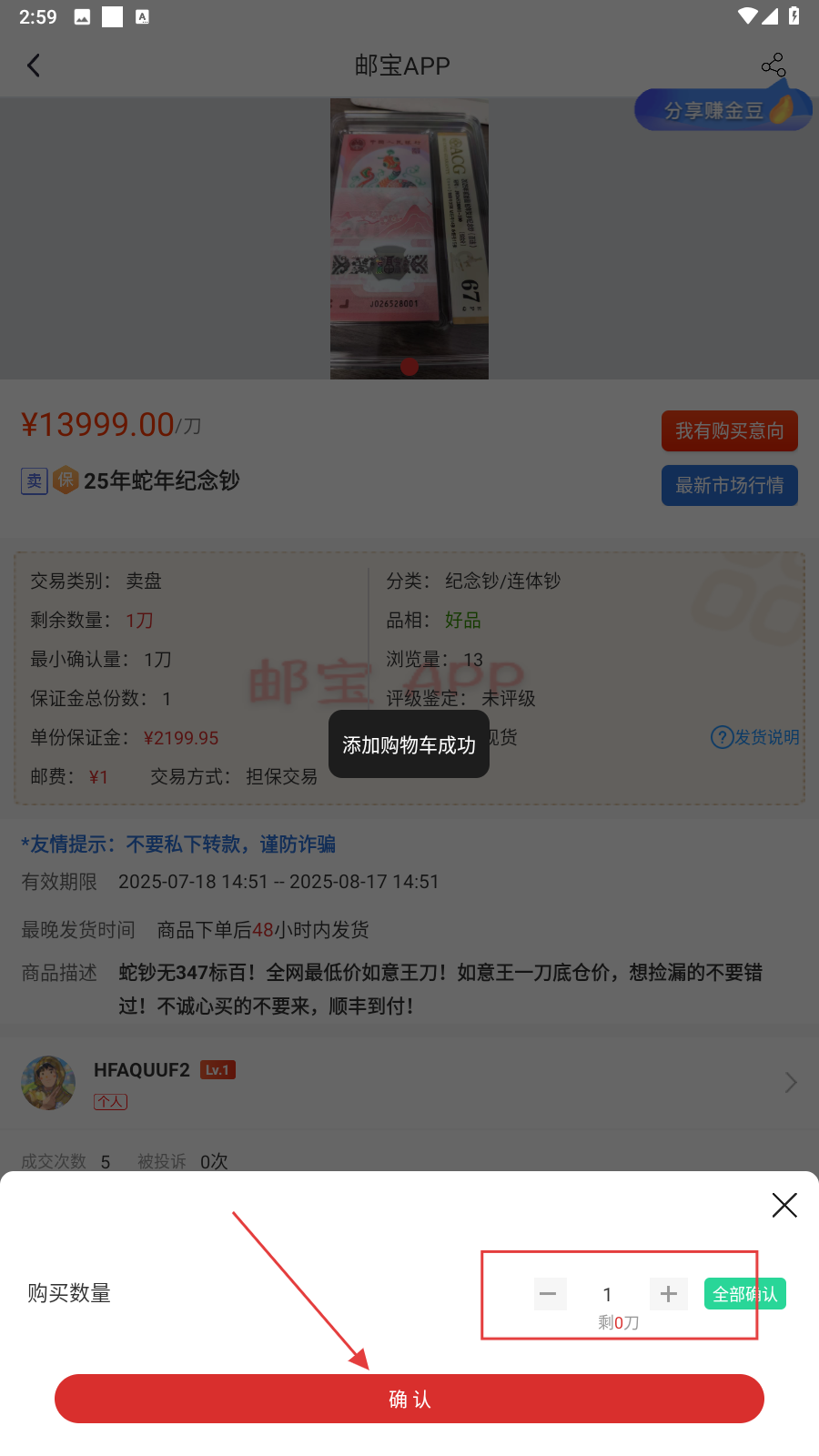Close the purchase quantity sheet
The width and height of the screenshot is (819, 1456).
784,1205
